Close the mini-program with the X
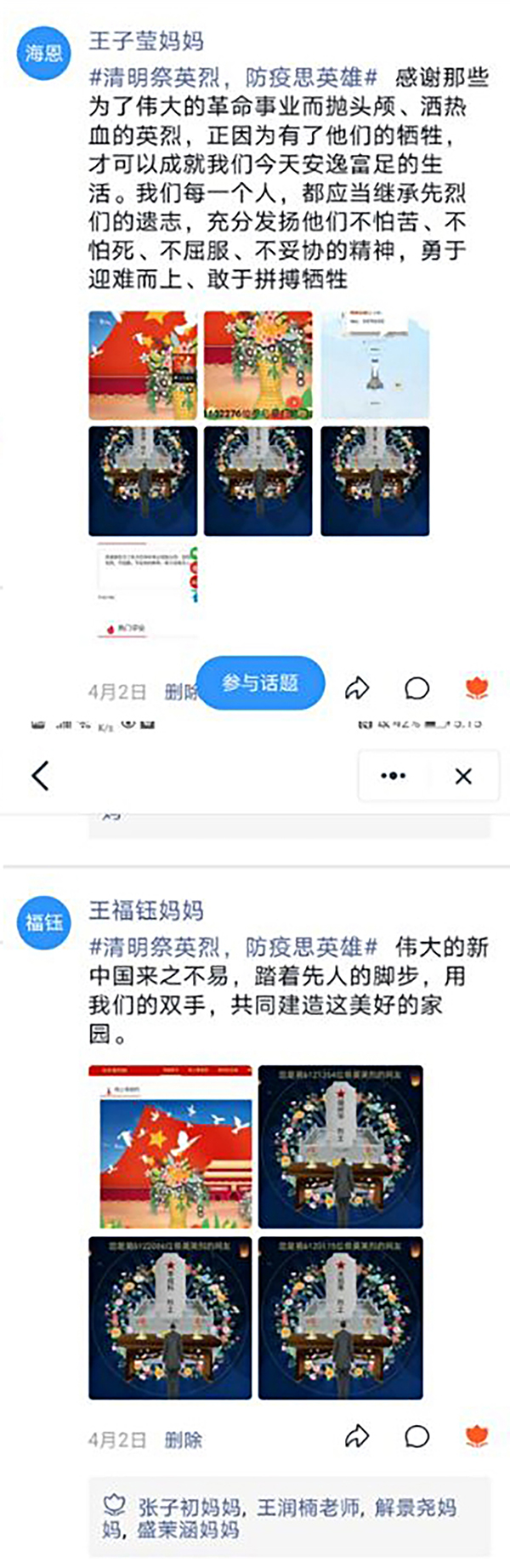This screenshot has width=510, height=1568. coord(463,776)
